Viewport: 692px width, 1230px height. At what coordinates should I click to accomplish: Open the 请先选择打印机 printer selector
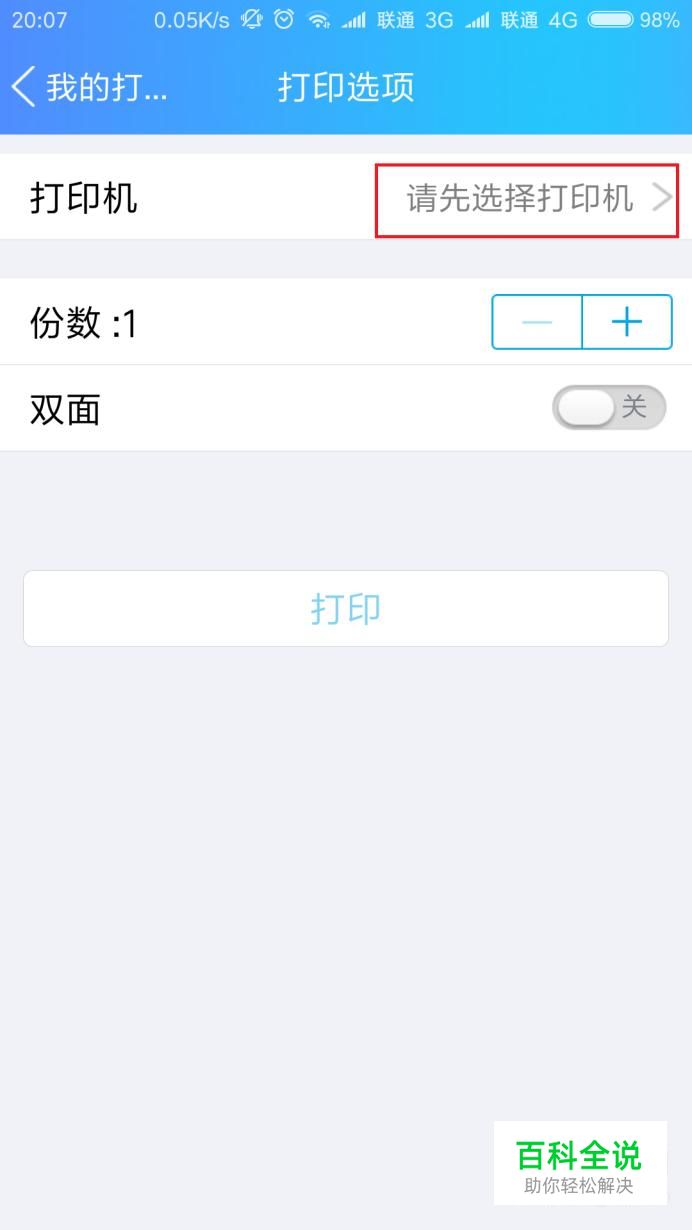pyautogui.click(x=527, y=199)
